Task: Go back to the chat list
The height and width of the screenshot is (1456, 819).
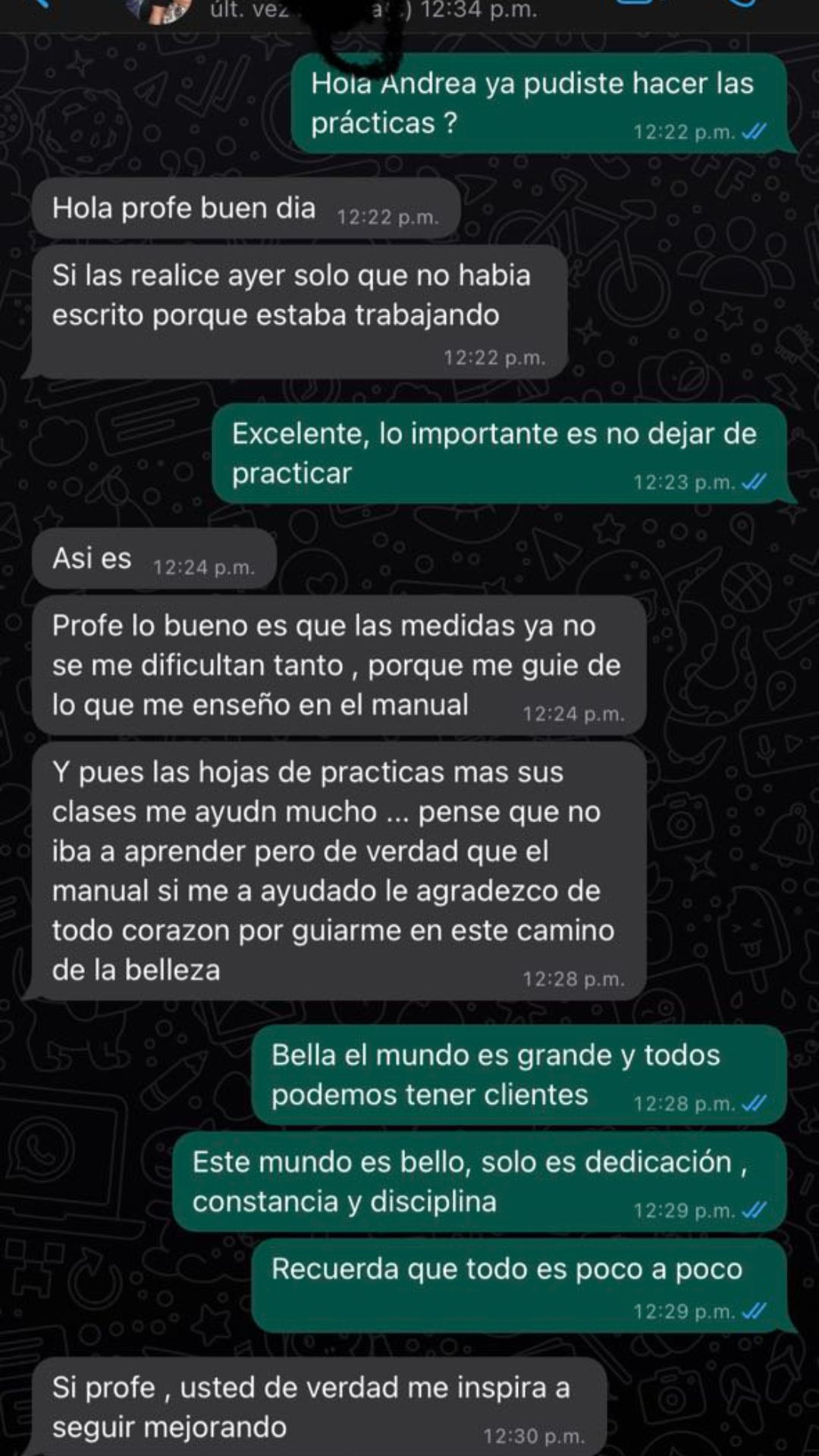Action: click(x=42, y=5)
